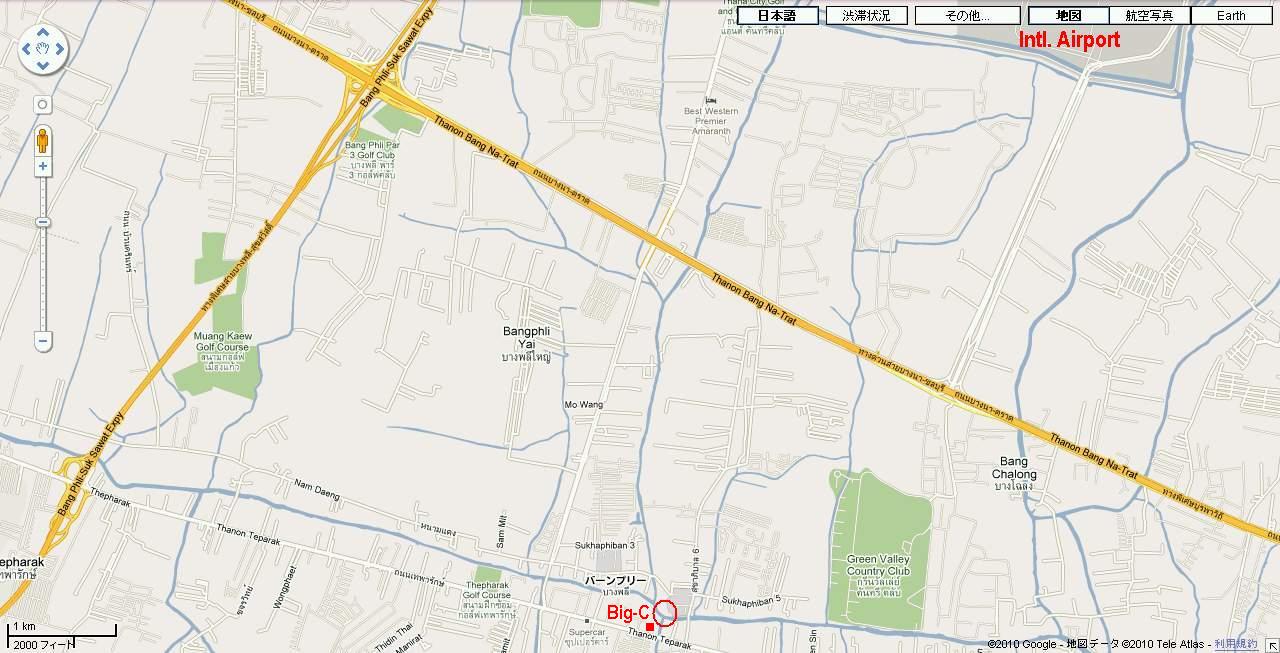Pan the map up with the arrow

43,32
